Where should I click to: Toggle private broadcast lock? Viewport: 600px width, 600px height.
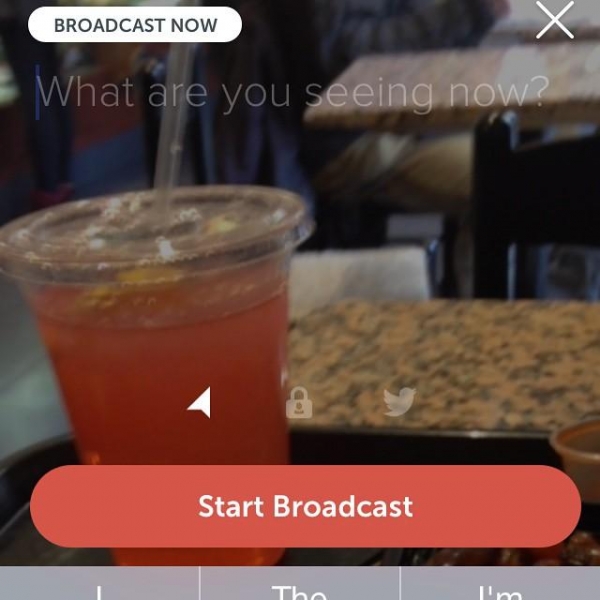(x=299, y=403)
